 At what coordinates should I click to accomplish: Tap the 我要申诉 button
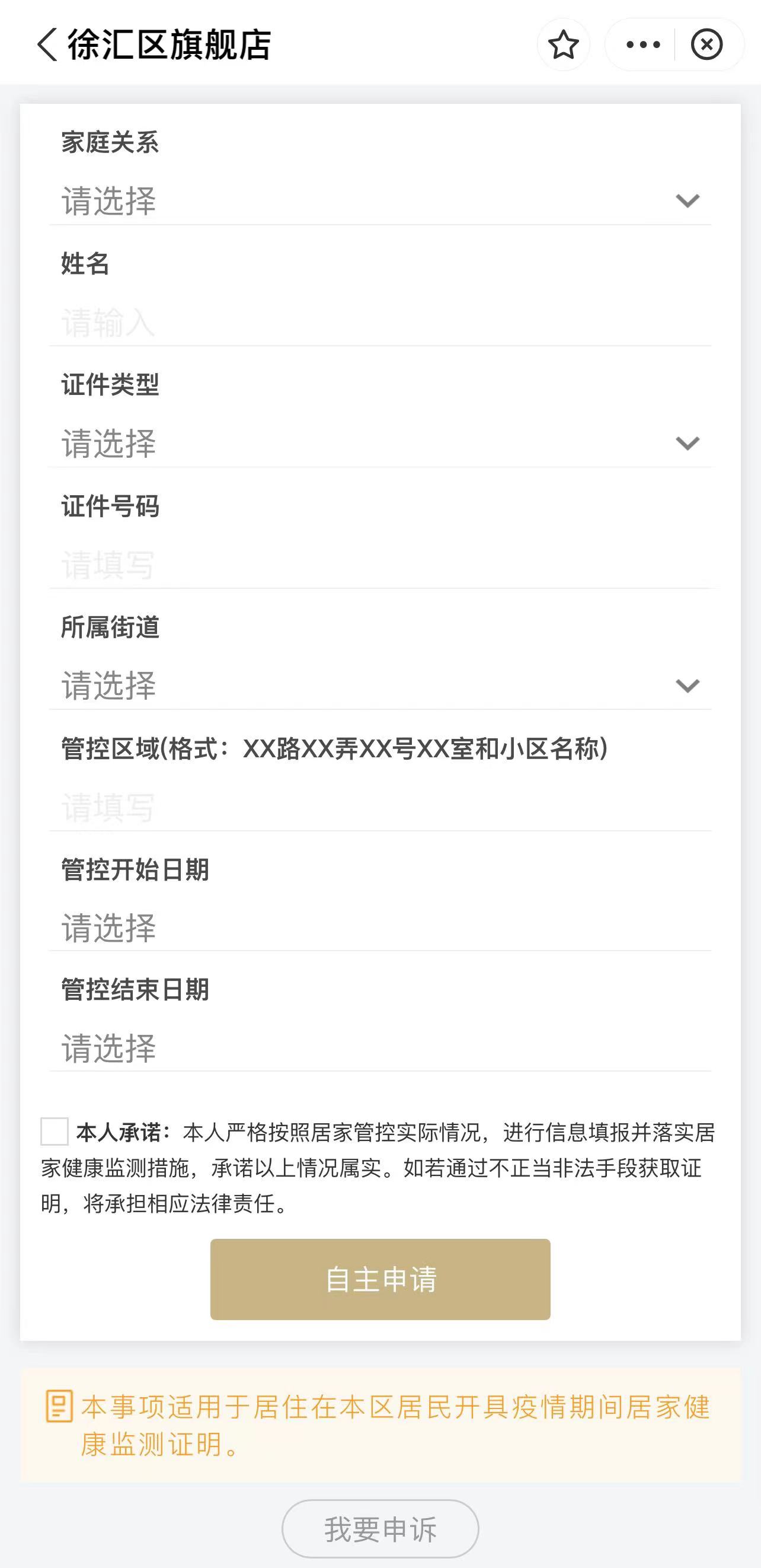380,1529
